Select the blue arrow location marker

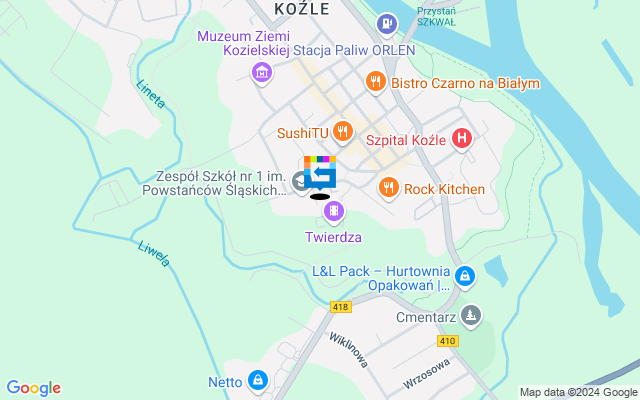320,175
